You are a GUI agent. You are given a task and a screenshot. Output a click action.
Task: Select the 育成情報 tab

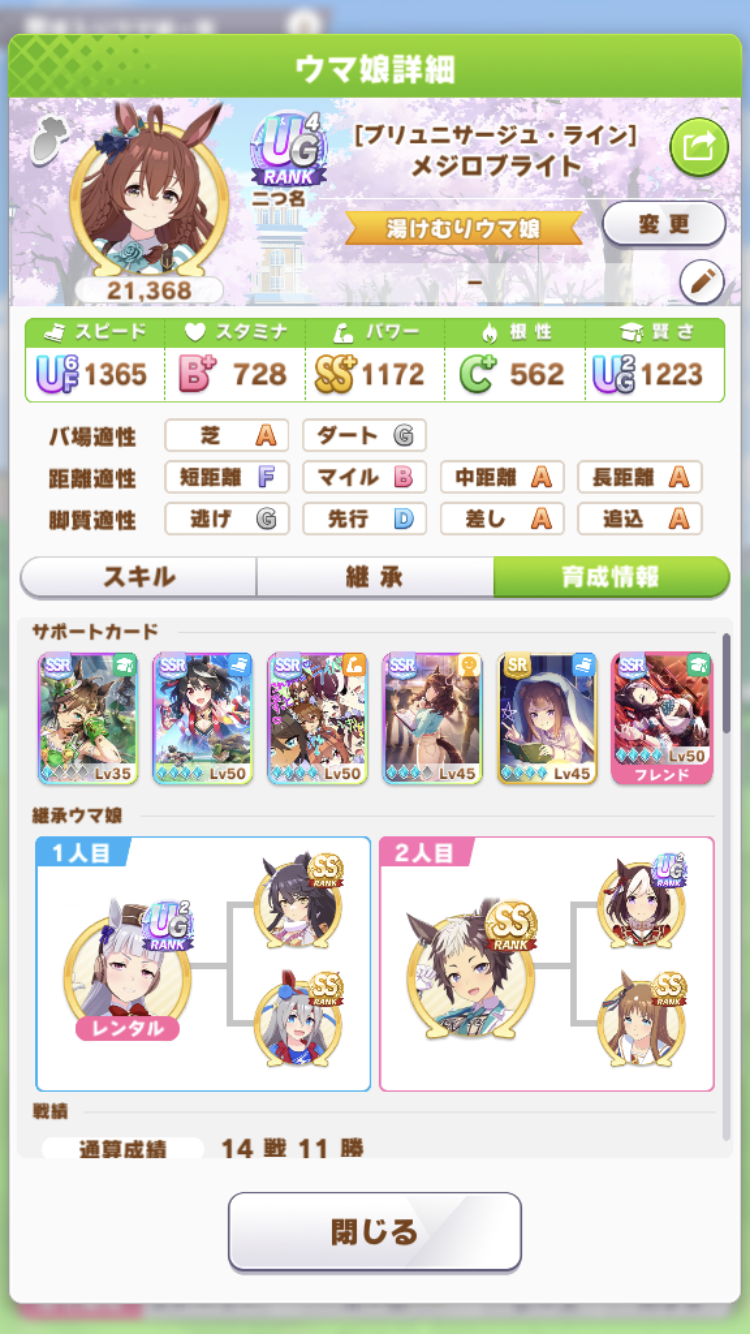pos(610,577)
